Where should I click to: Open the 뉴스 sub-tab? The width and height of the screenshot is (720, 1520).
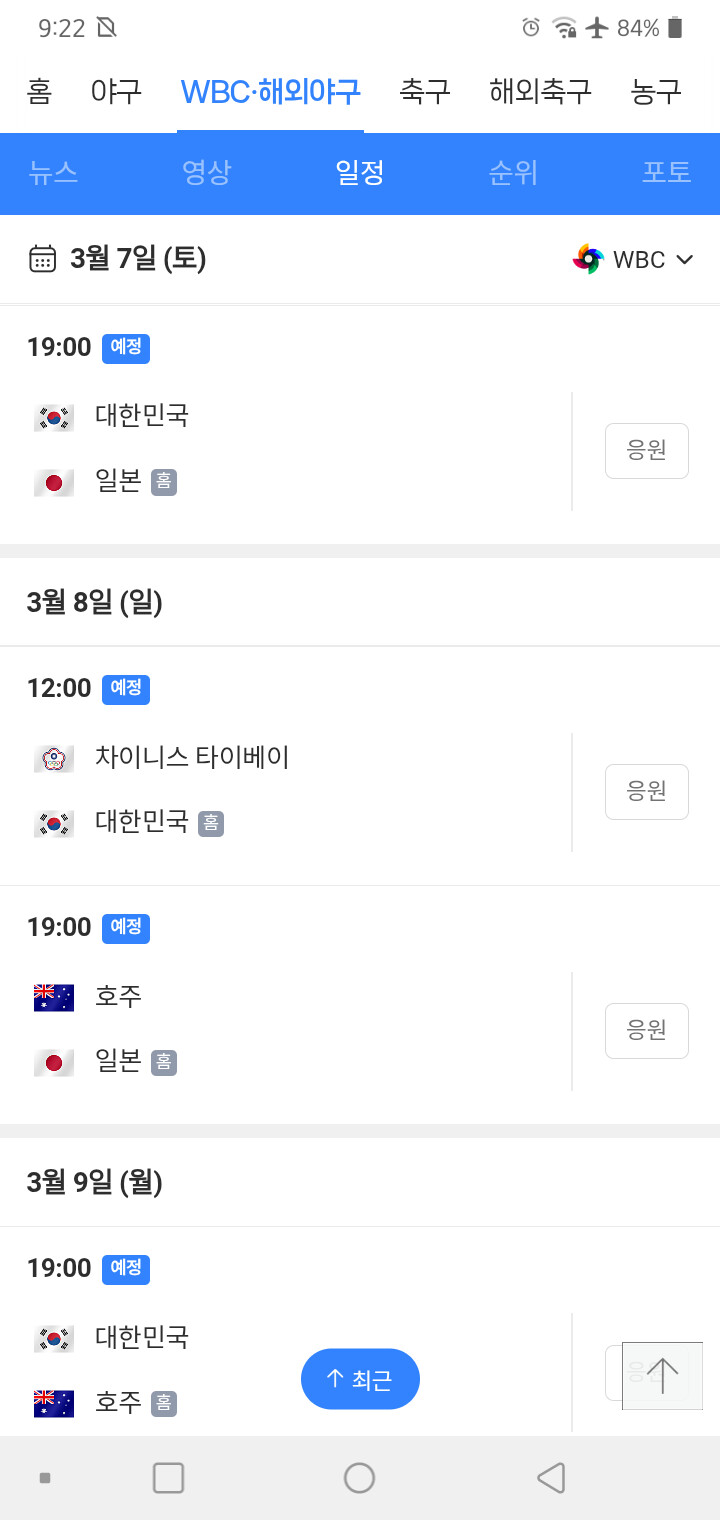tap(54, 173)
